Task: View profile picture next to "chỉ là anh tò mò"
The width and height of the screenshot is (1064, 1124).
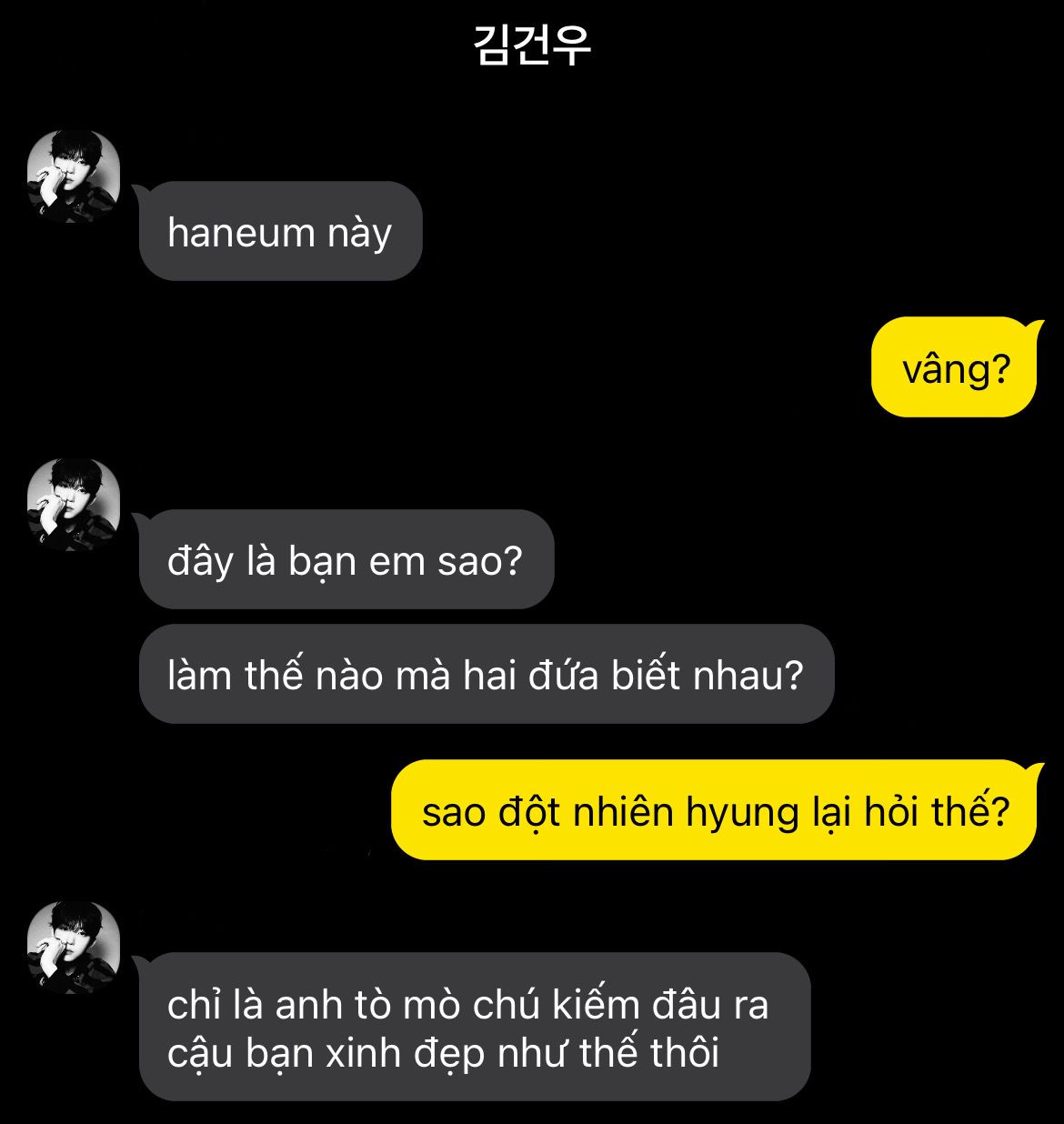Action: point(74,947)
